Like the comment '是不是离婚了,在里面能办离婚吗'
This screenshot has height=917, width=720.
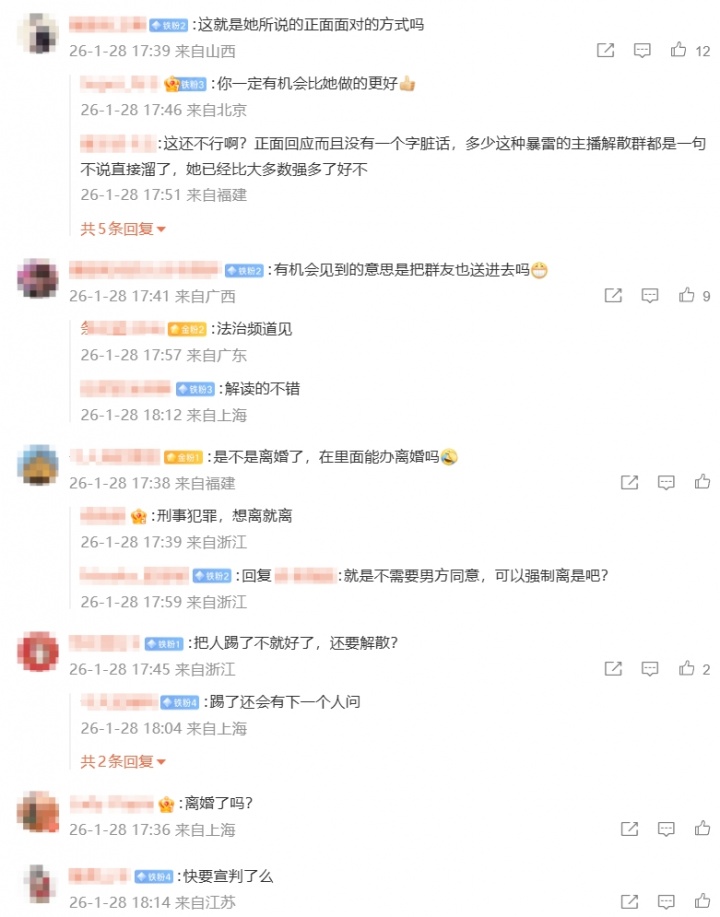[704, 482]
